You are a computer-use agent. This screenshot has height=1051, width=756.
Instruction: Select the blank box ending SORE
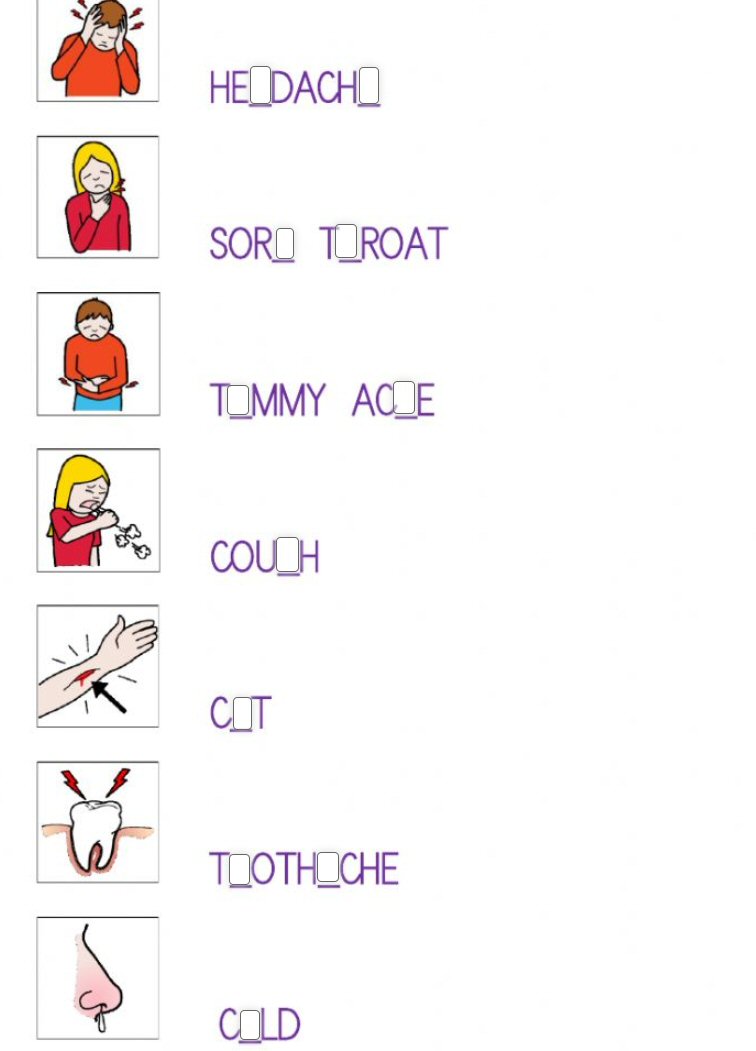click(285, 244)
